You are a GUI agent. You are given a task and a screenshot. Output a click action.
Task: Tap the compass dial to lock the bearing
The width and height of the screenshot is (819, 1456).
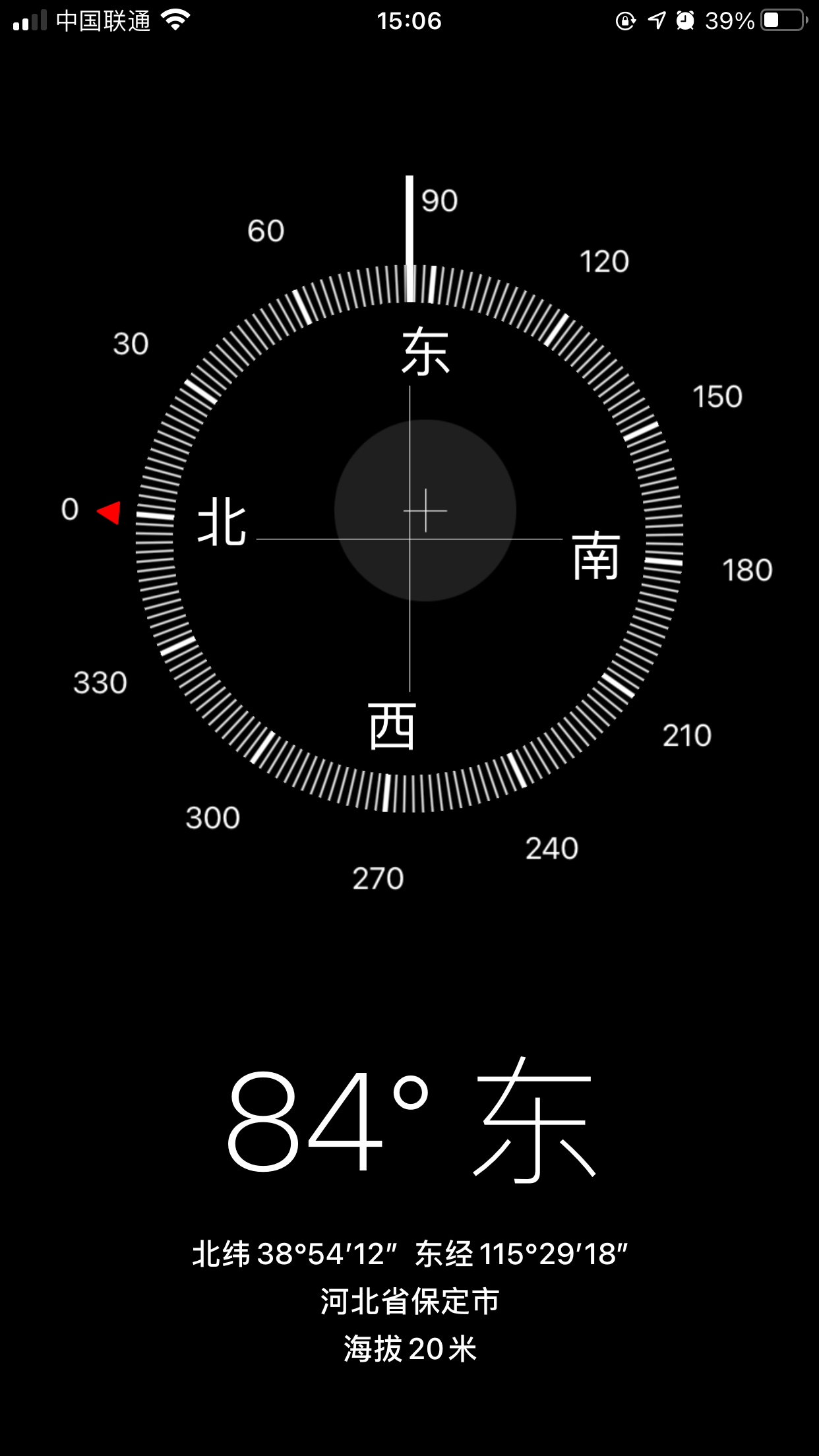click(409, 538)
